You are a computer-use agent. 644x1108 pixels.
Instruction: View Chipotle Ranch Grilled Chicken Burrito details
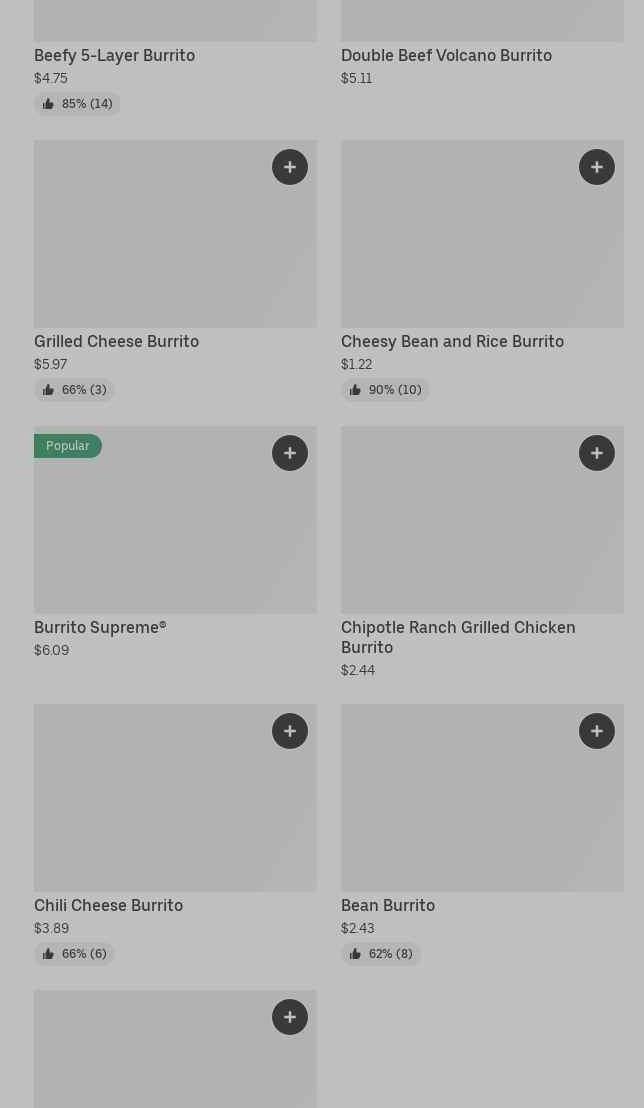458,637
